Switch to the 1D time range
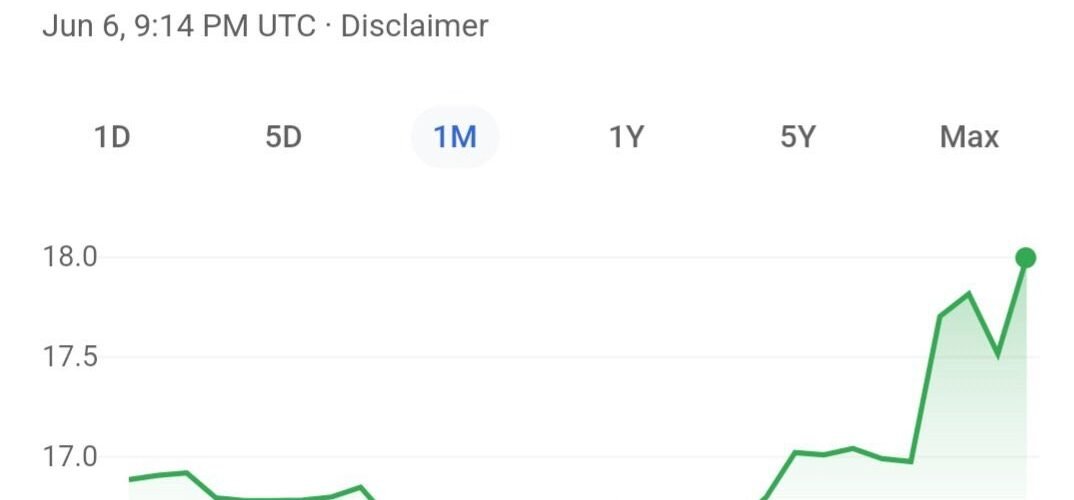Image resolution: width=1074 pixels, height=500 pixels. pos(112,137)
